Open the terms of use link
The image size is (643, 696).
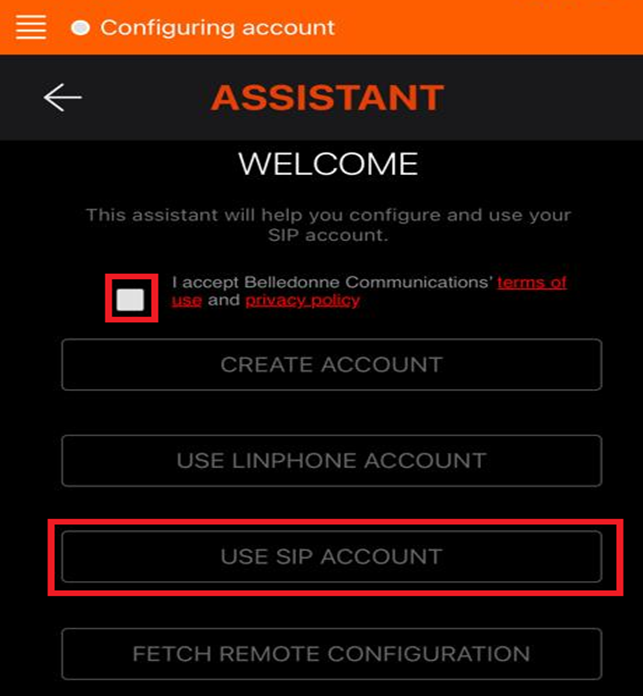point(531,282)
